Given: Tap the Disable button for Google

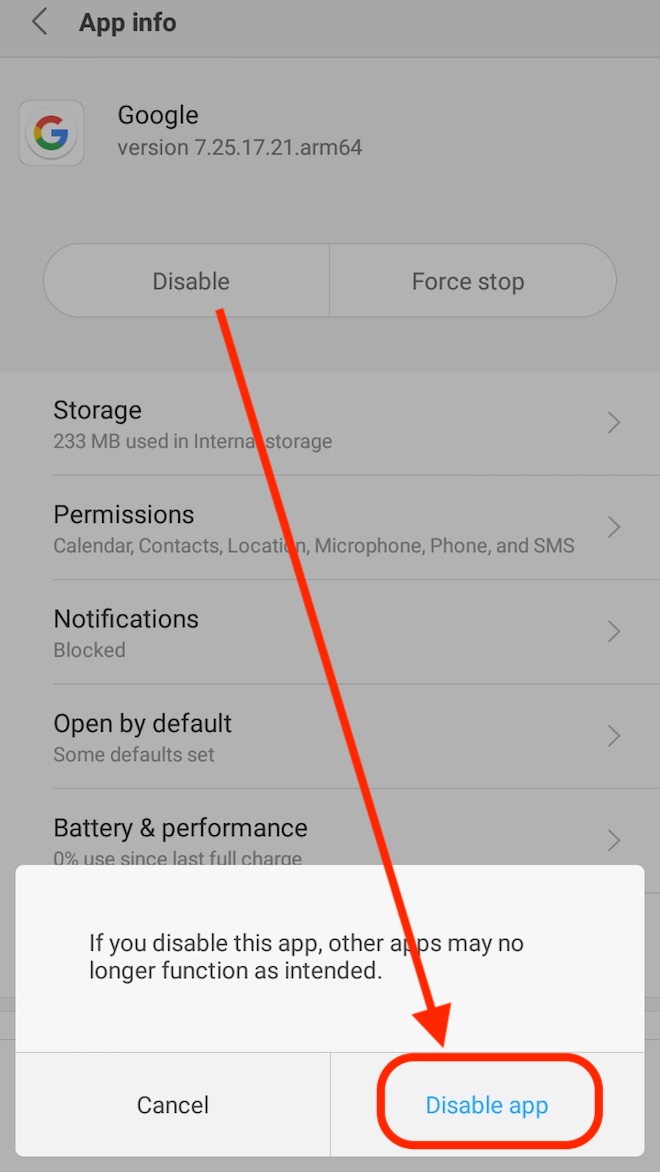Looking at the screenshot, I should (x=190, y=282).
